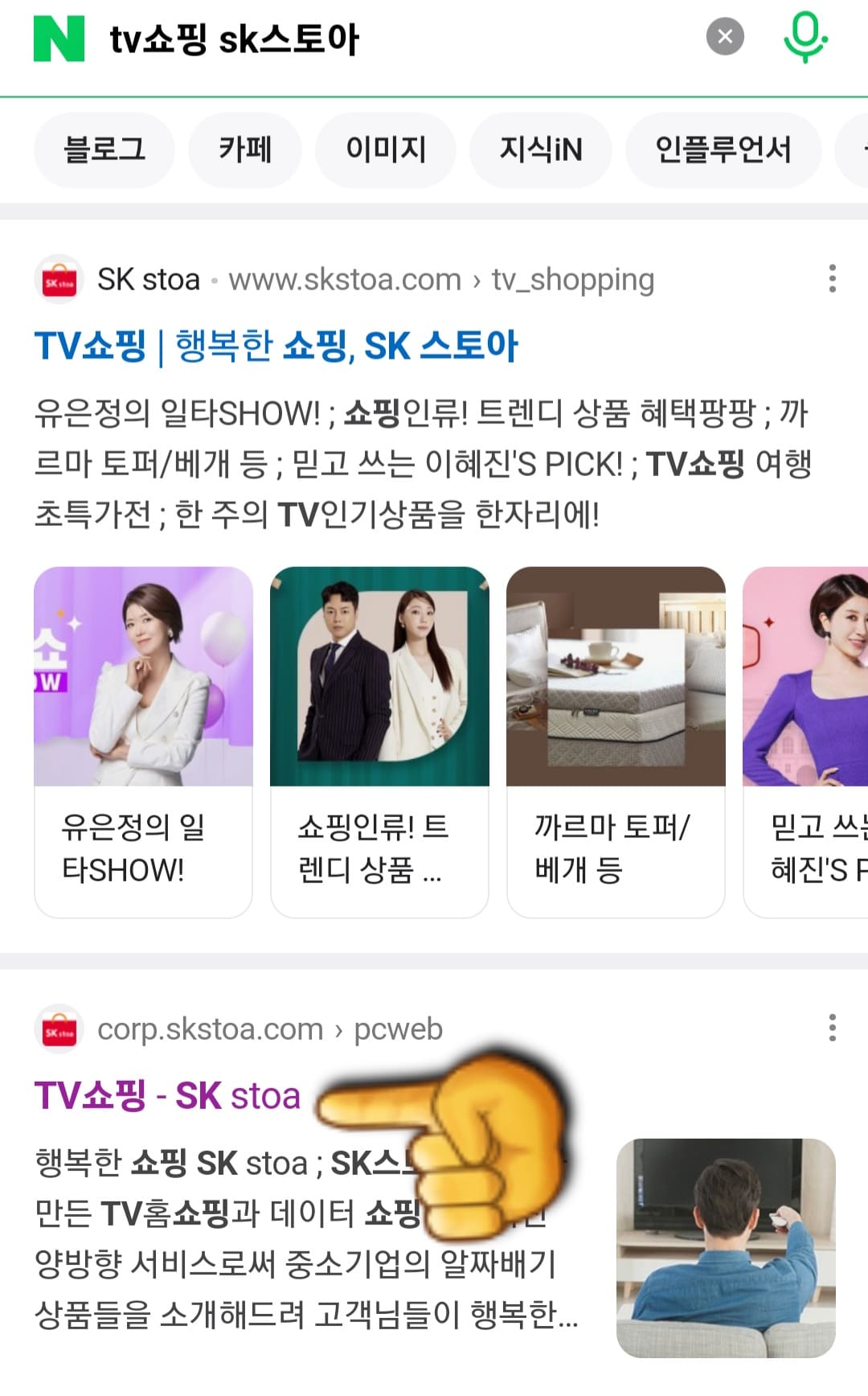Image resolution: width=868 pixels, height=1396 pixels.
Task: Click the SK stoa favicon beside corp.skstoa.com
Action: coord(60,1029)
